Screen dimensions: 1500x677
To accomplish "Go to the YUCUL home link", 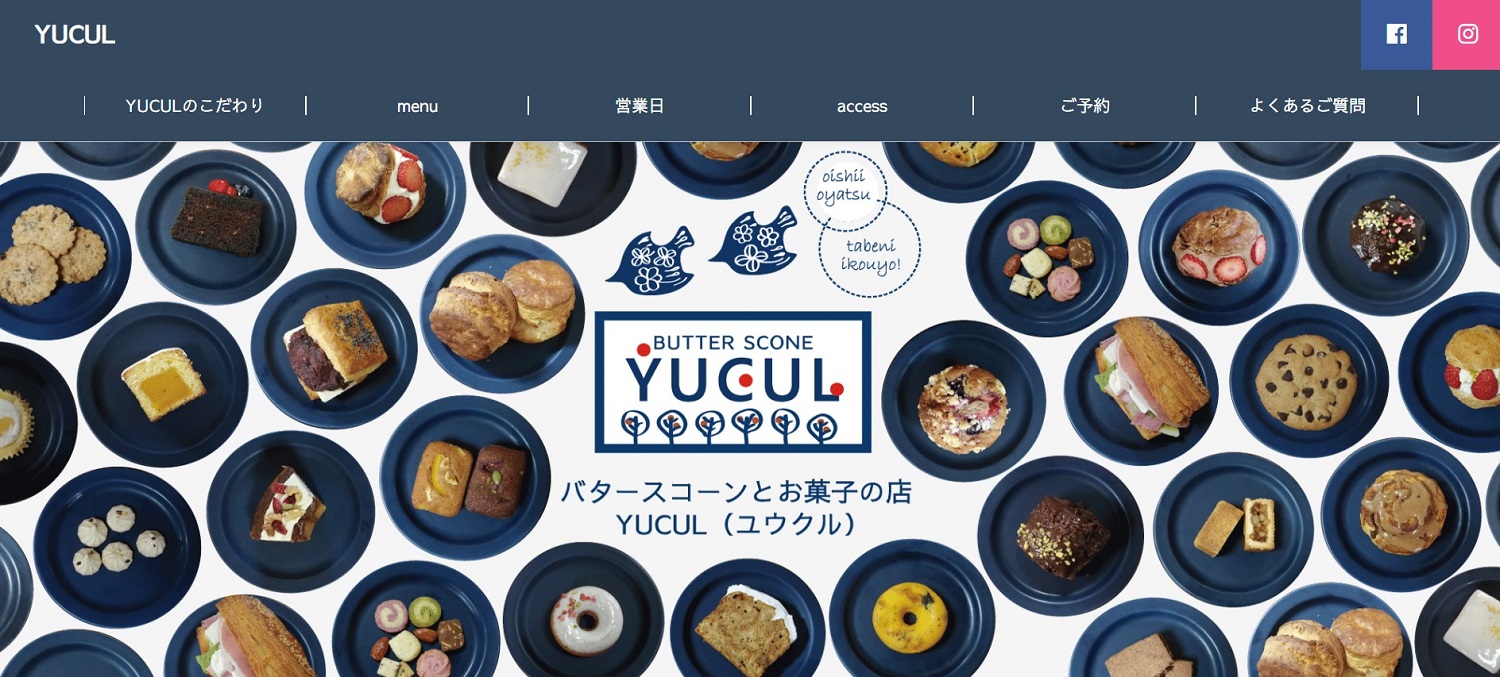I will click(x=75, y=35).
